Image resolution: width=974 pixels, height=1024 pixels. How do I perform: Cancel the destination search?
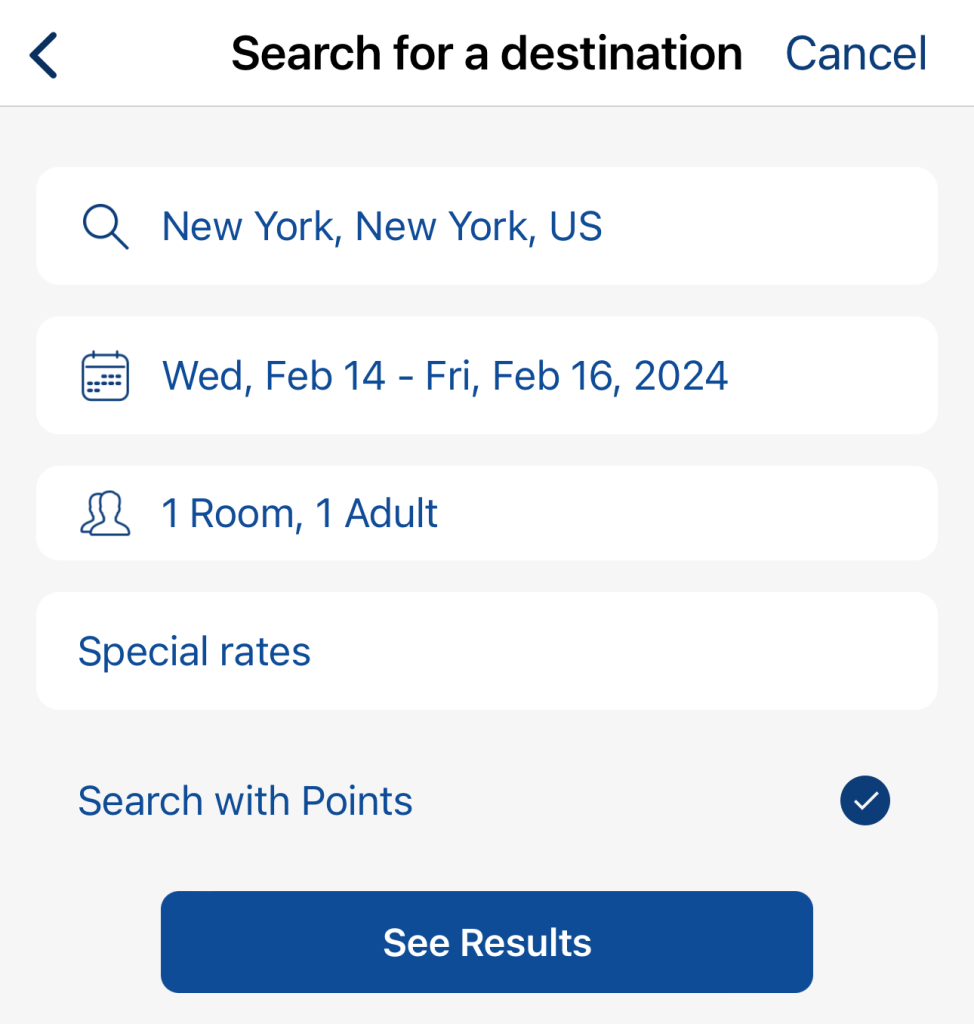pyautogui.click(x=855, y=53)
